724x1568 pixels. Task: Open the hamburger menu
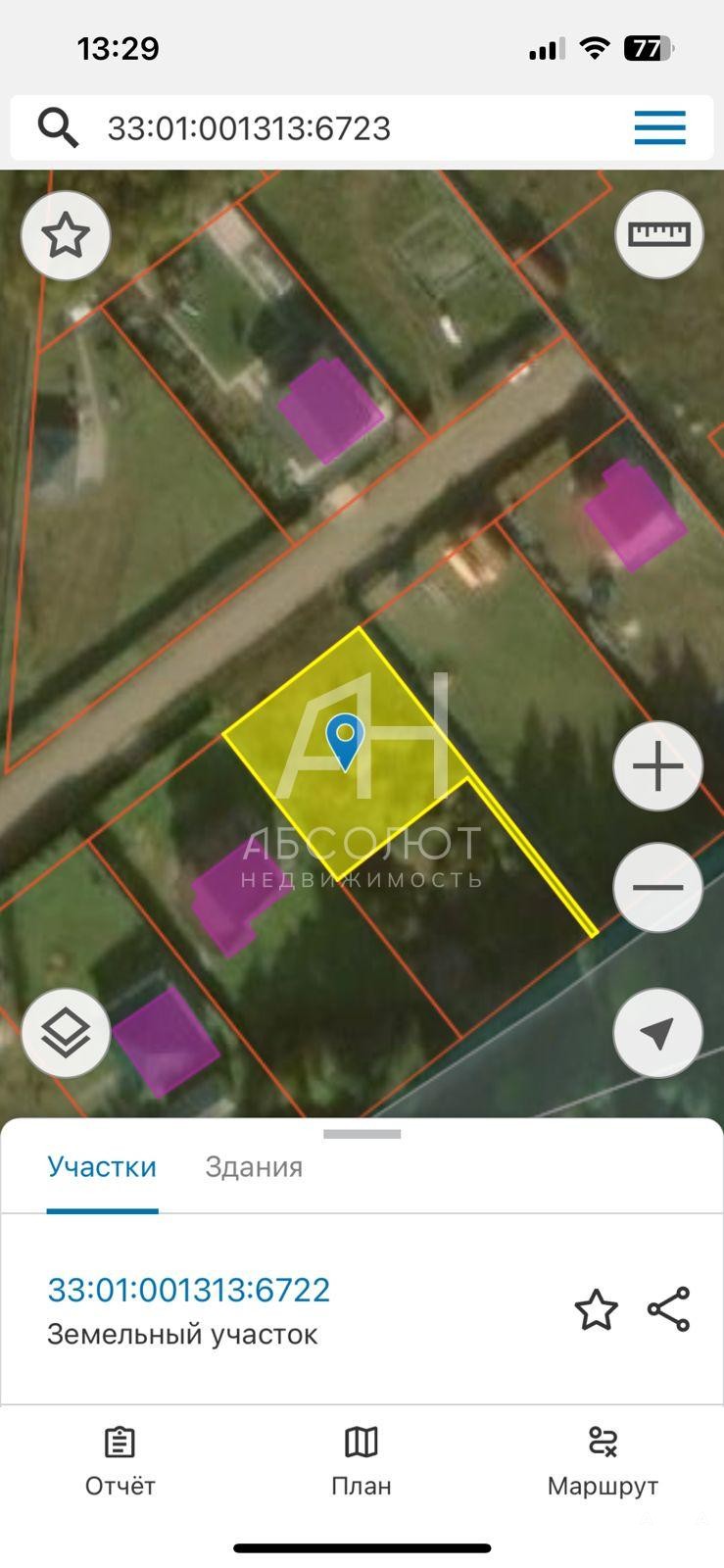point(659,127)
